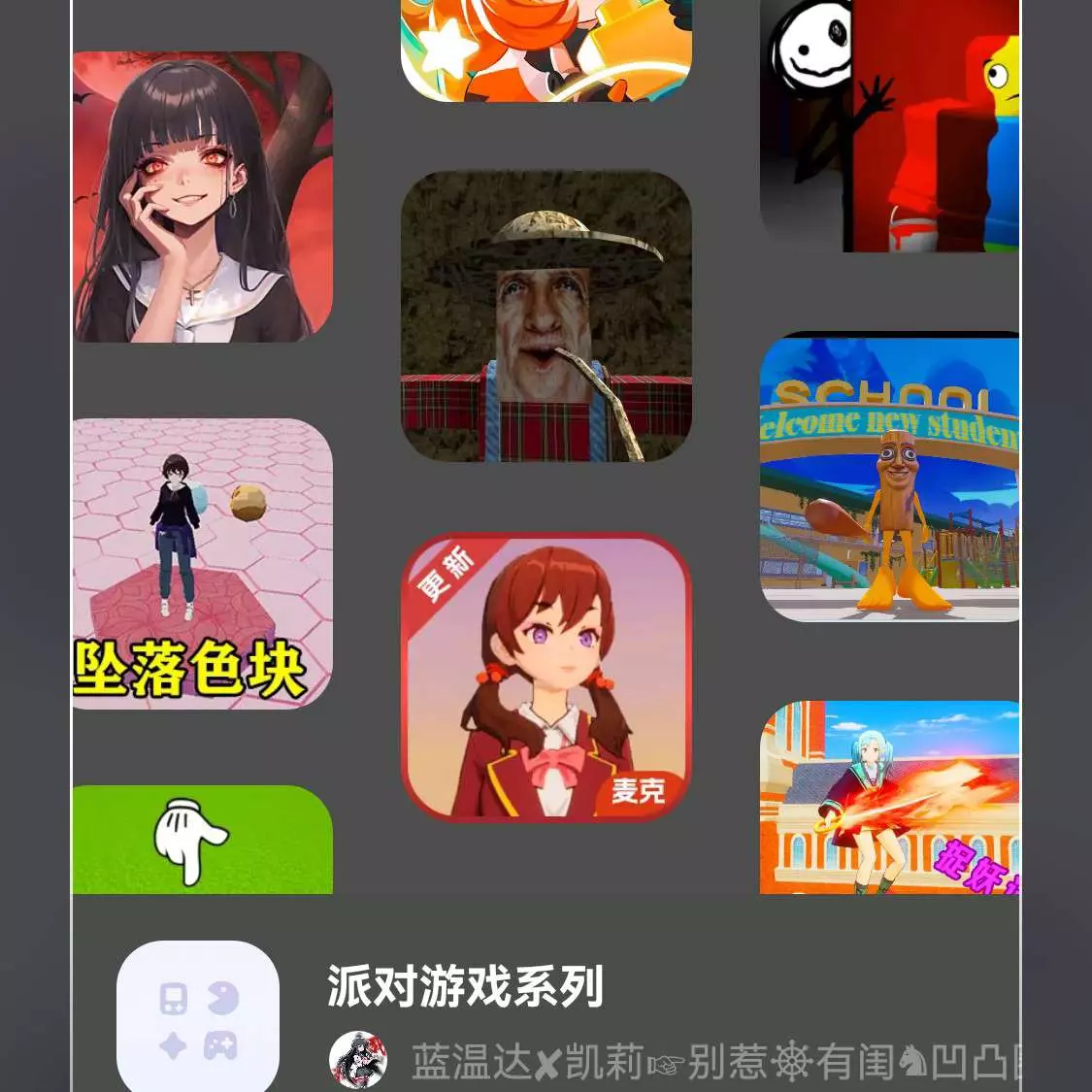
Task: Tap the SCHOOL welcome new students game
Action: (x=889, y=478)
